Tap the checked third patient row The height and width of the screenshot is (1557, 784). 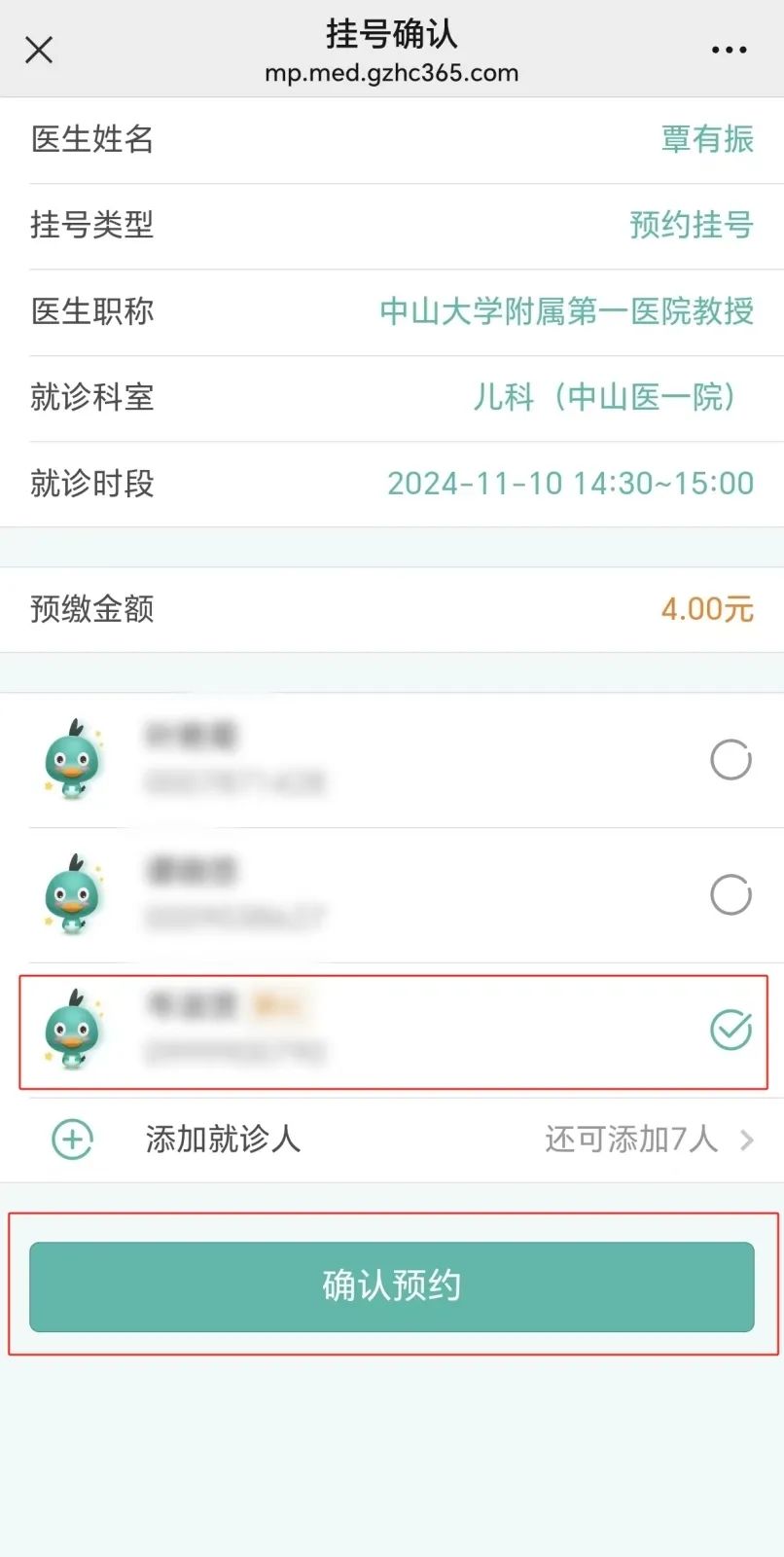pos(393,1031)
